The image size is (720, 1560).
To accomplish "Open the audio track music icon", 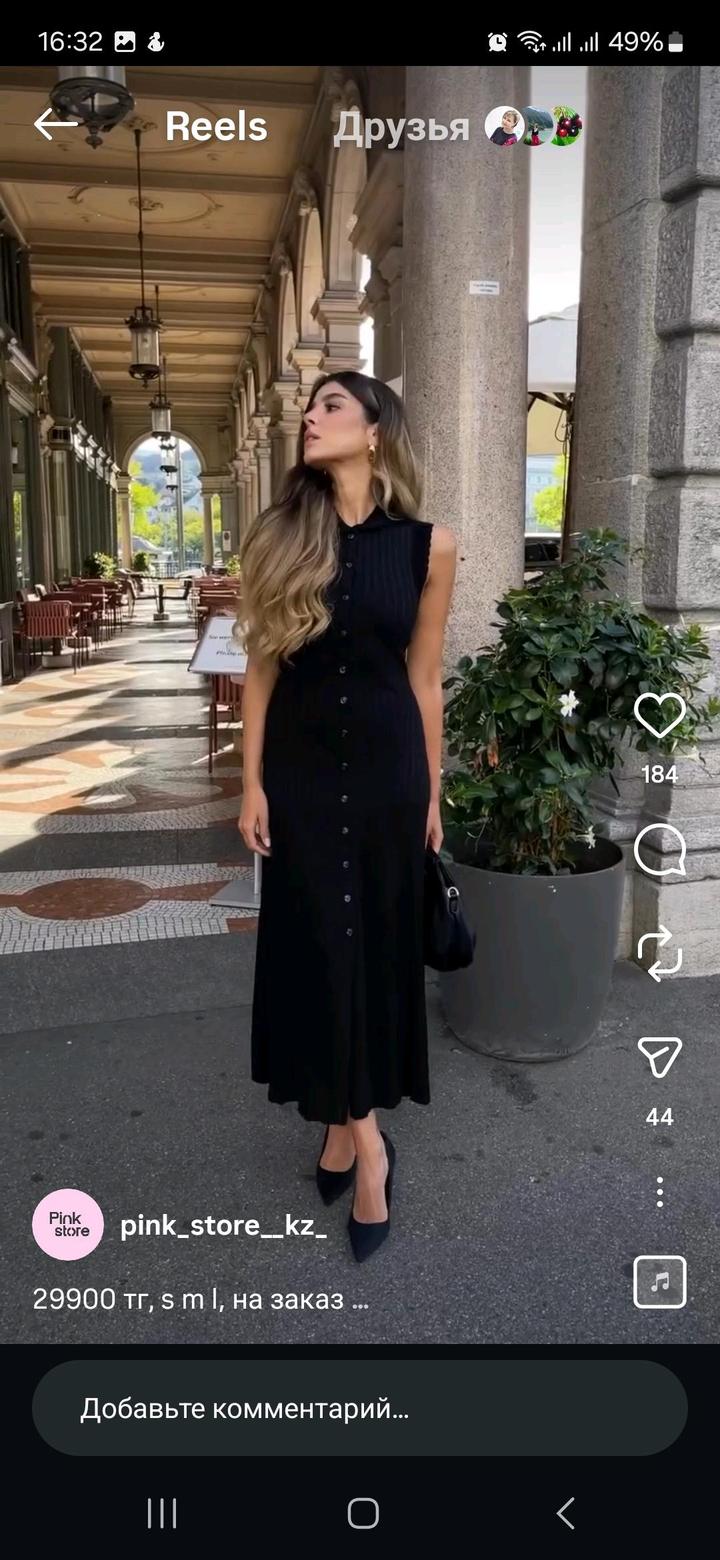I will tap(659, 1282).
